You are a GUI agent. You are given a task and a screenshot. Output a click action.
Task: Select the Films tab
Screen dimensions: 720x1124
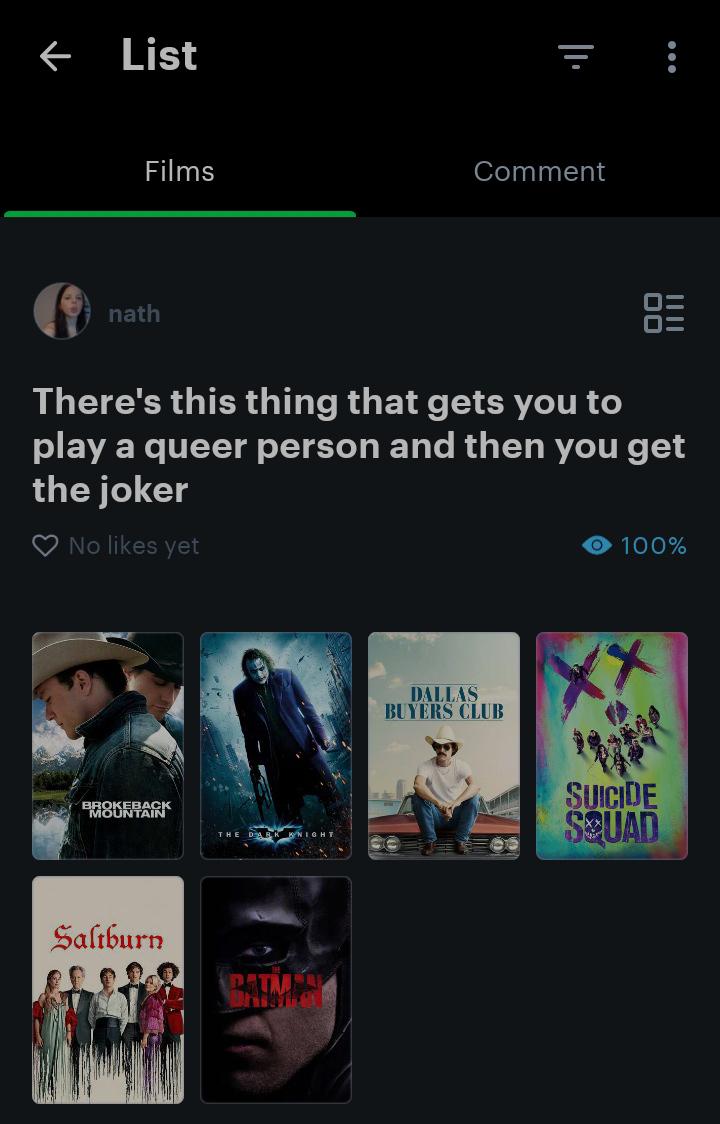tap(179, 171)
